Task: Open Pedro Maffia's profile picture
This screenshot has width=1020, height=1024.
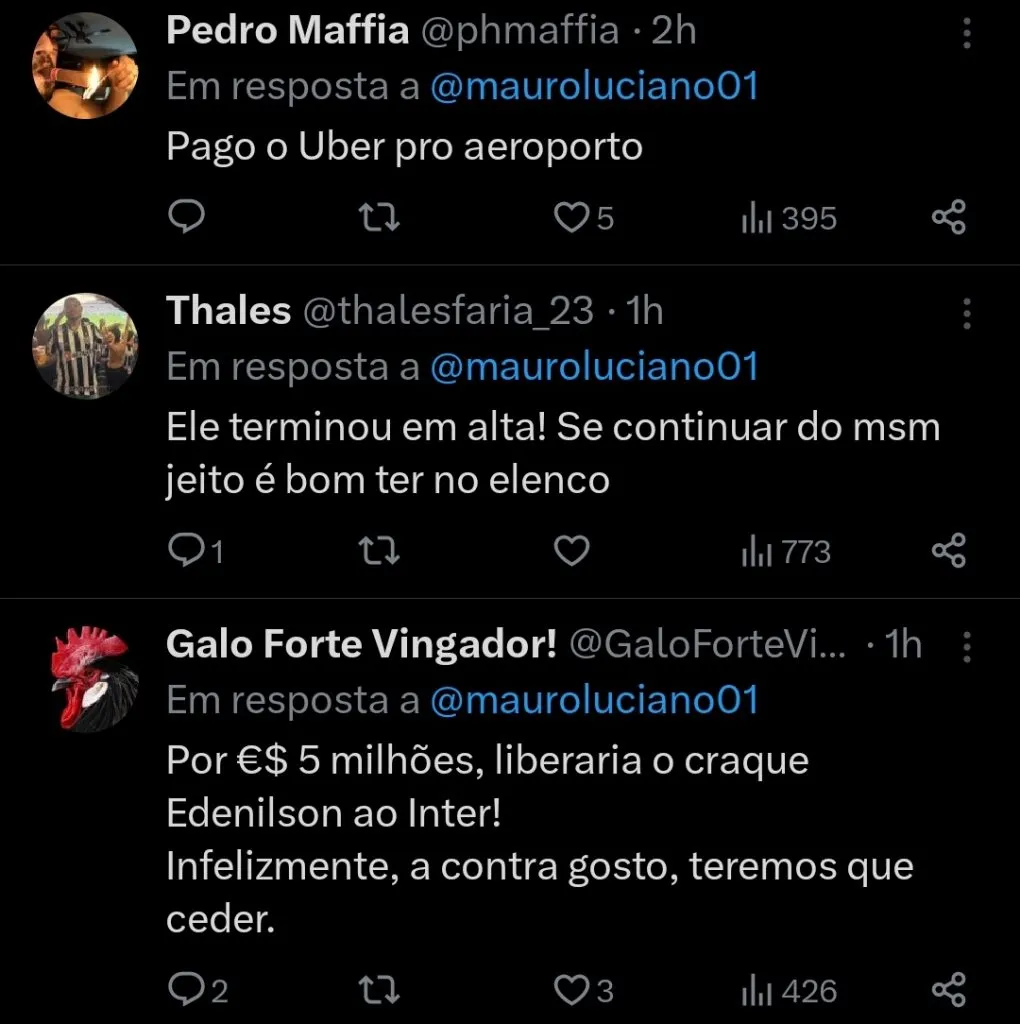Action: coord(85,65)
